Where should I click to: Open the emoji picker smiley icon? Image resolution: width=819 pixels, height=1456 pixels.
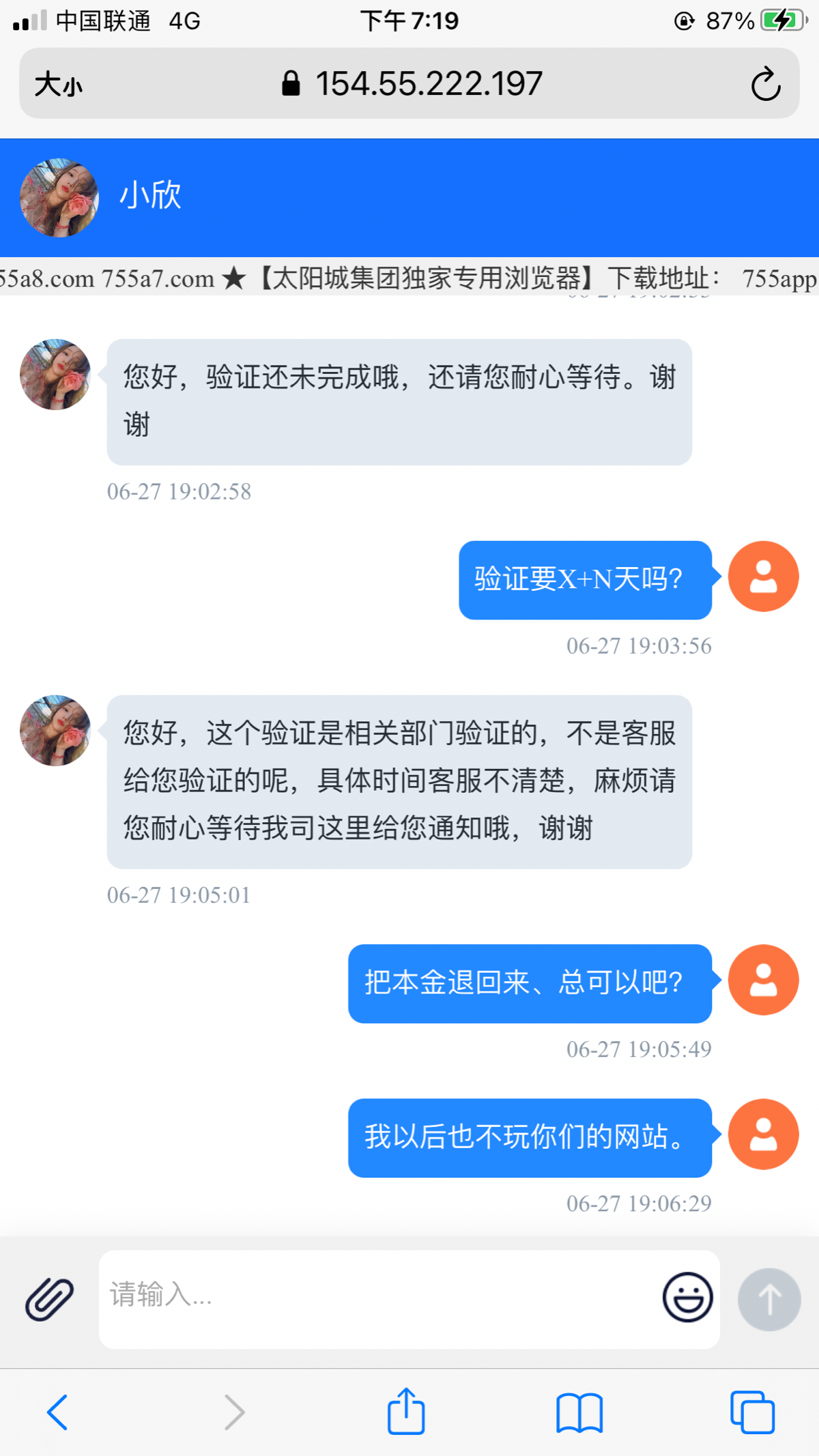pos(687,1297)
